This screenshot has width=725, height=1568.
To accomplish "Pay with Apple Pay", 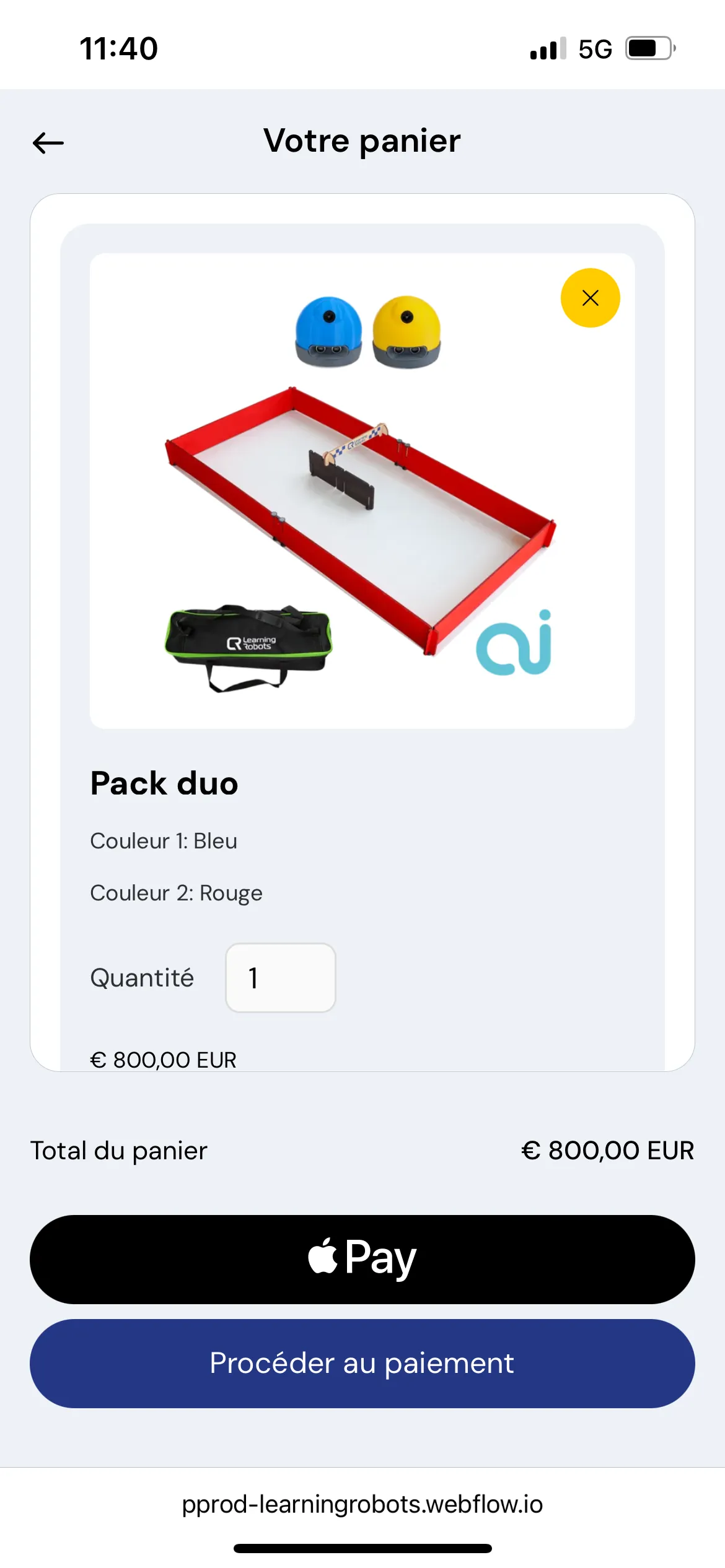I will pos(362,1259).
